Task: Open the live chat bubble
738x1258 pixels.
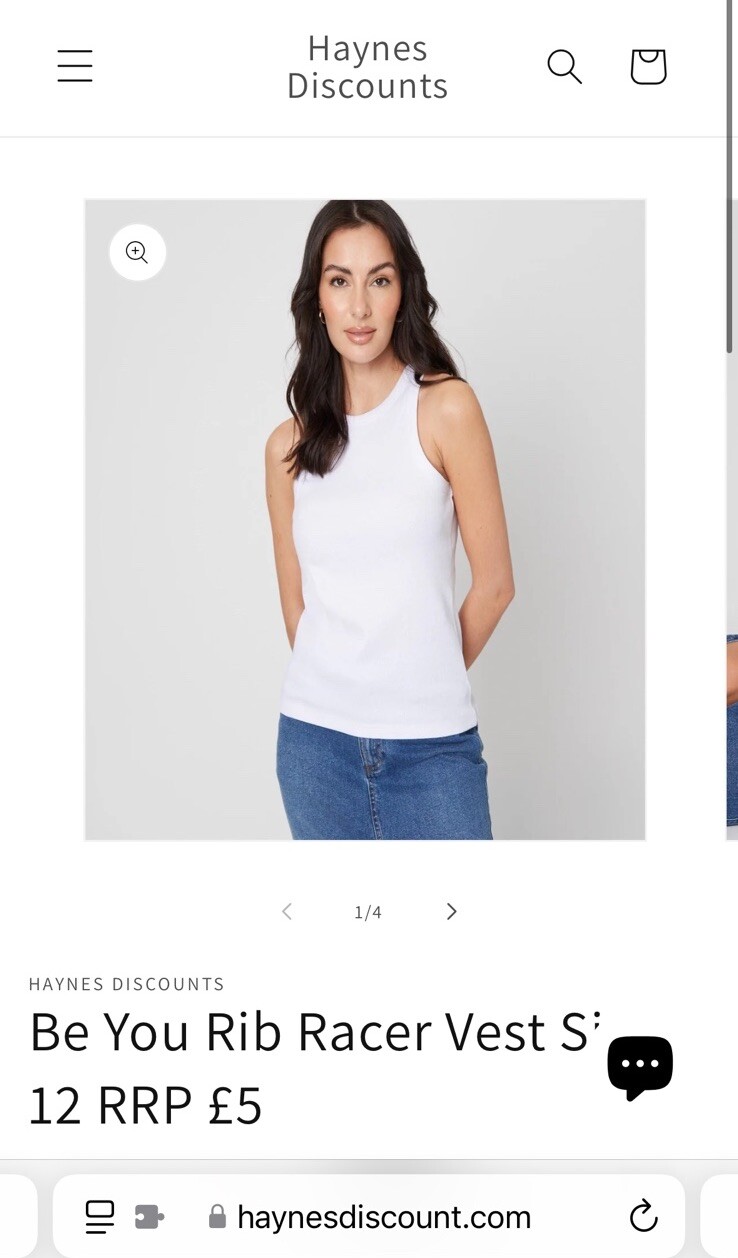Action: (x=640, y=1067)
